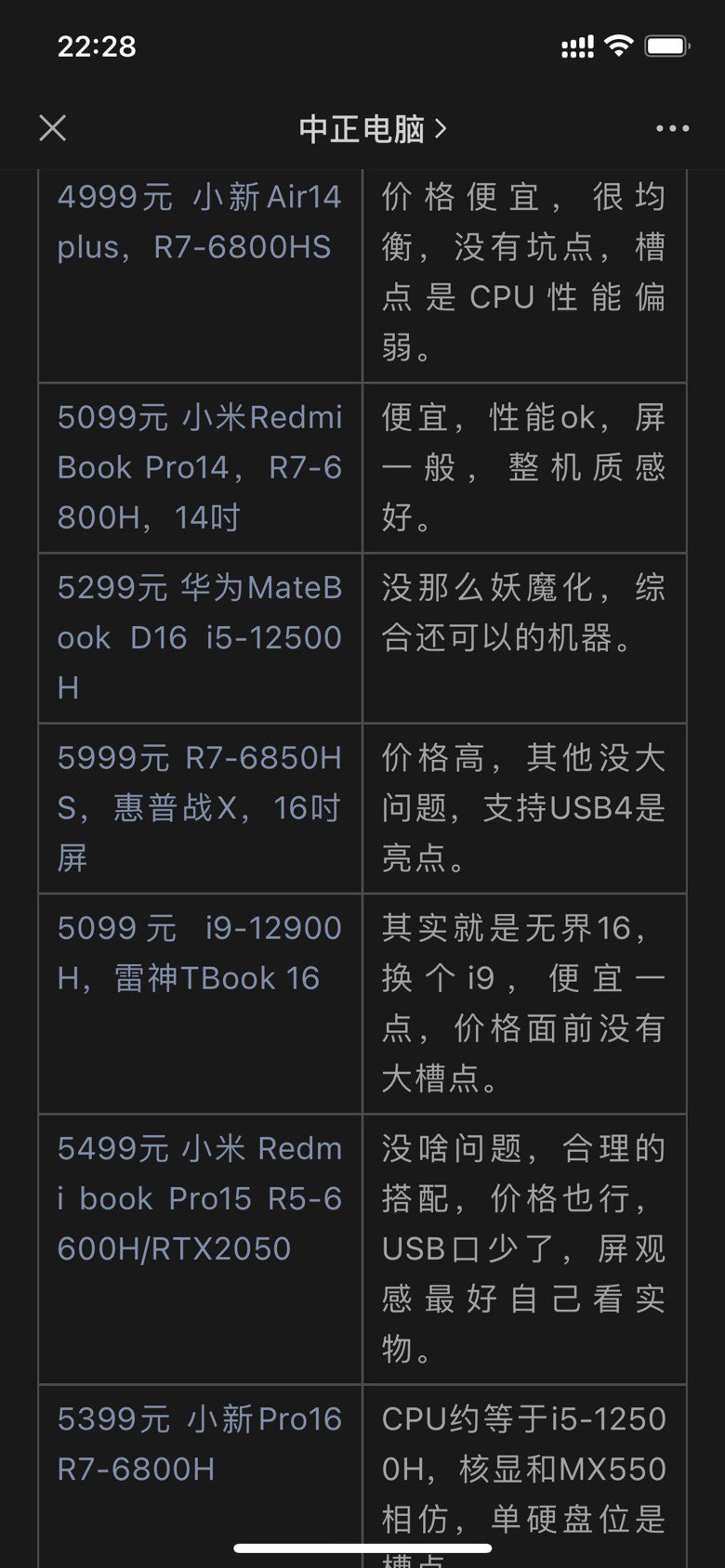Image resolution: width=725 pixels, height=1568 pixels.
Task: Open the three-dot more options menu
Action: [x=672, y=129]
